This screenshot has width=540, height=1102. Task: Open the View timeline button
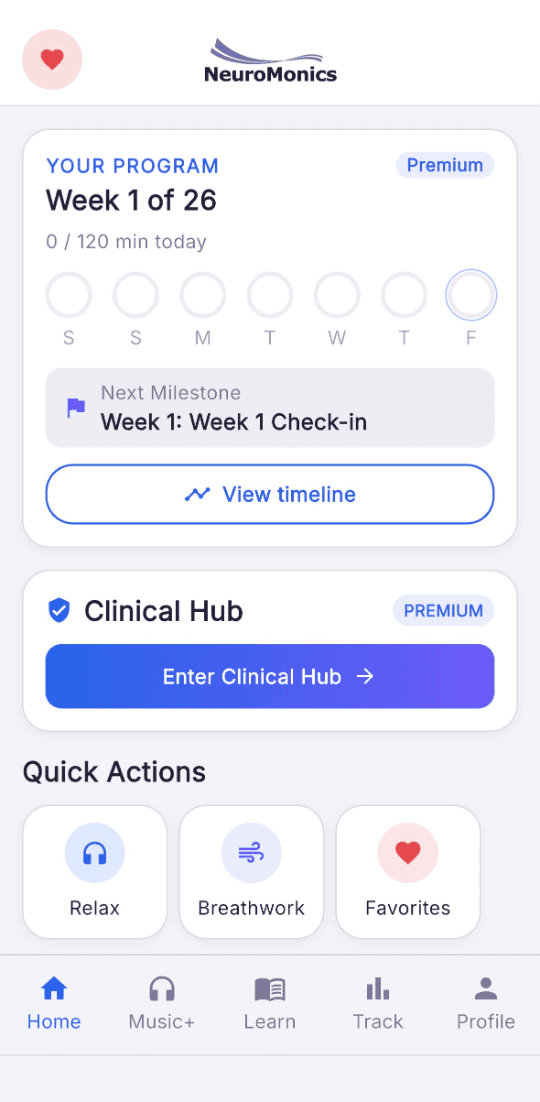click(x=270, y=494)
